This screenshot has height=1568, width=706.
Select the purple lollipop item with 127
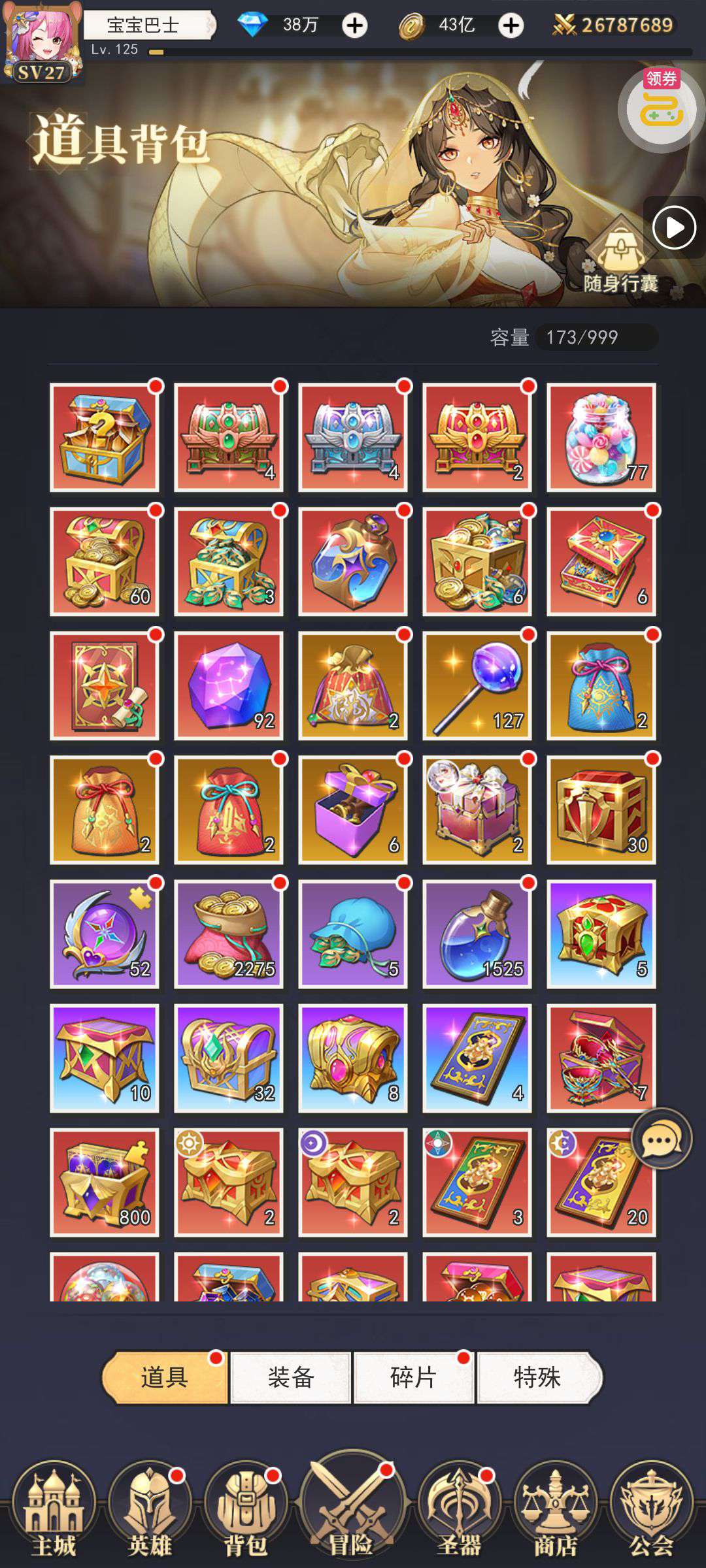477,685
